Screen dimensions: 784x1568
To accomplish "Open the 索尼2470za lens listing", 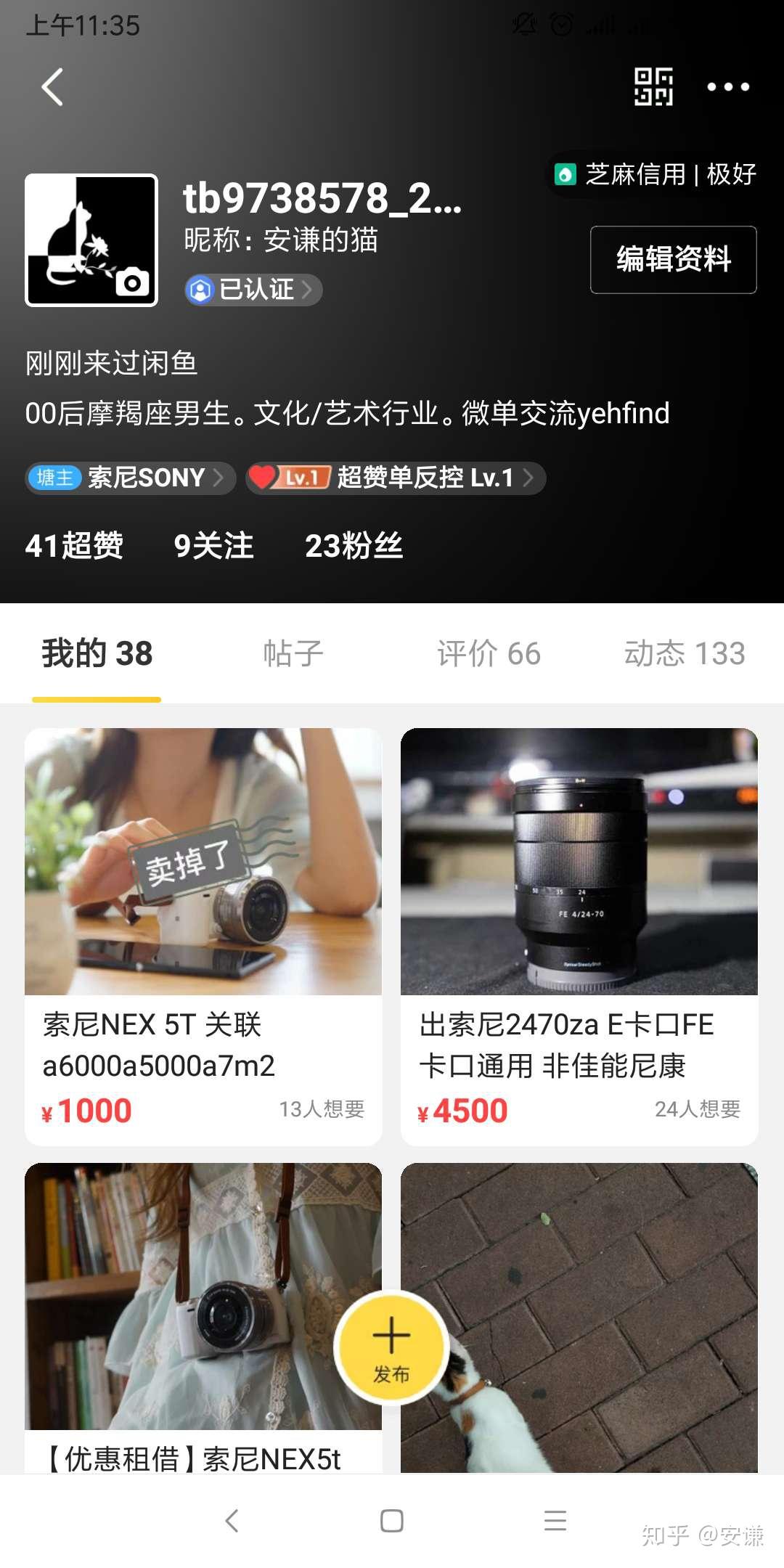I will 579,936.
